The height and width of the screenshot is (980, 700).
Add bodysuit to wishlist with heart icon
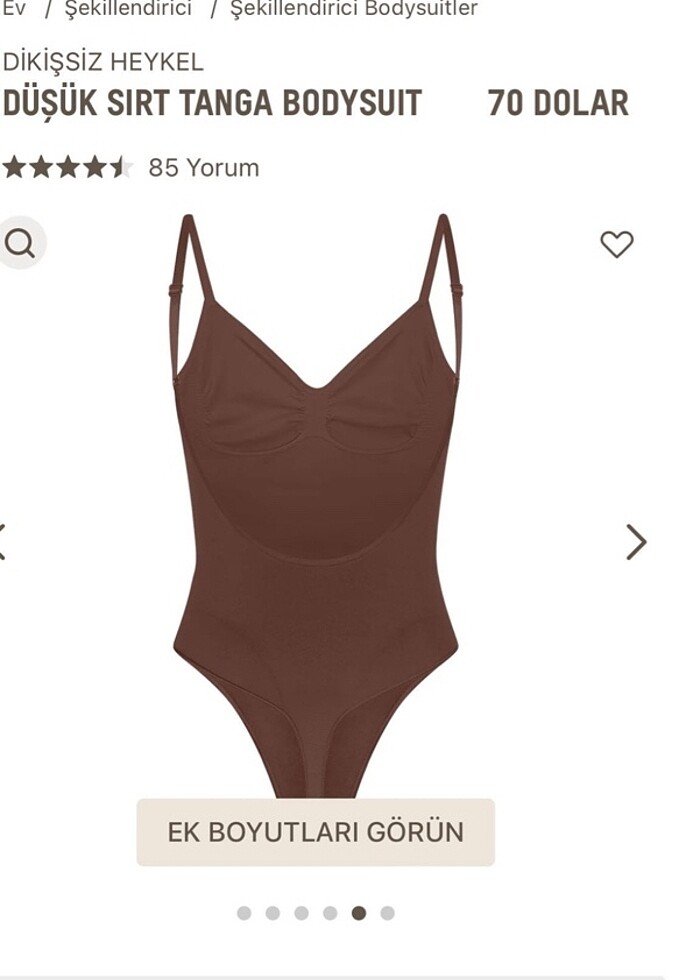pyautogui.click(x=616, y=244)
